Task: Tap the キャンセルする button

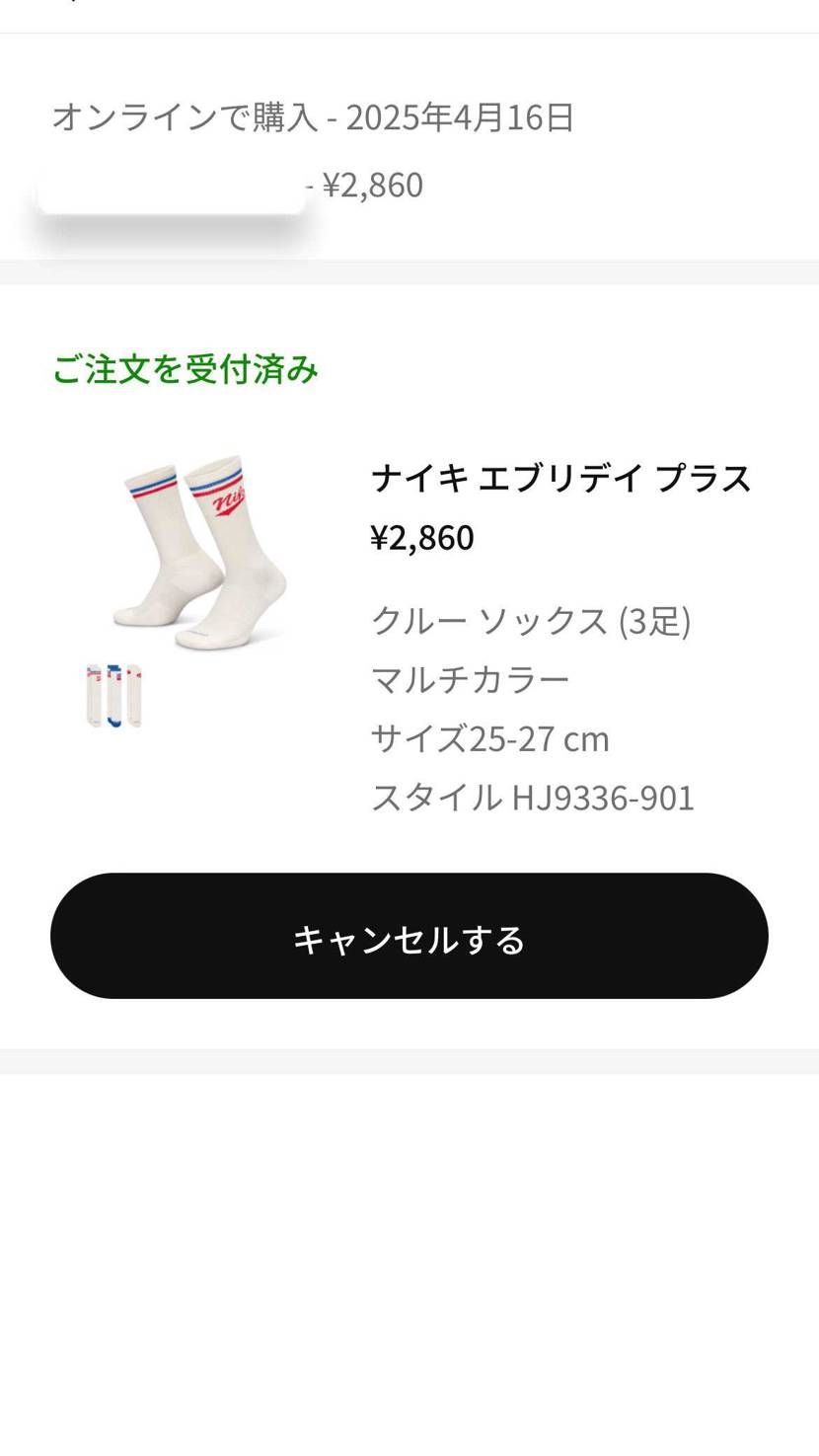Action: tap(409, 935)
